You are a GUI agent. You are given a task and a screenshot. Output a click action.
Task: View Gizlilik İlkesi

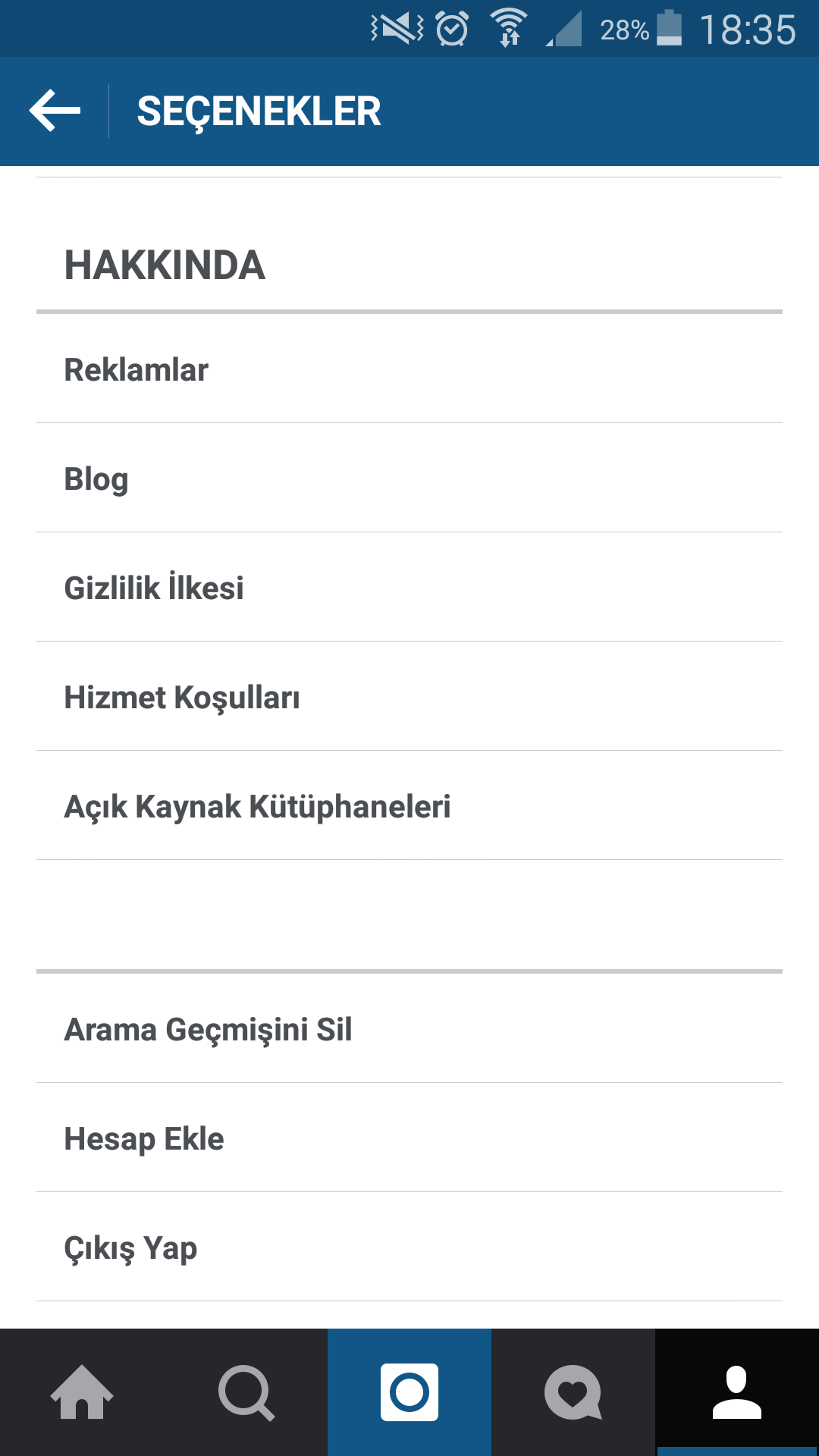[x=409, y=588]
